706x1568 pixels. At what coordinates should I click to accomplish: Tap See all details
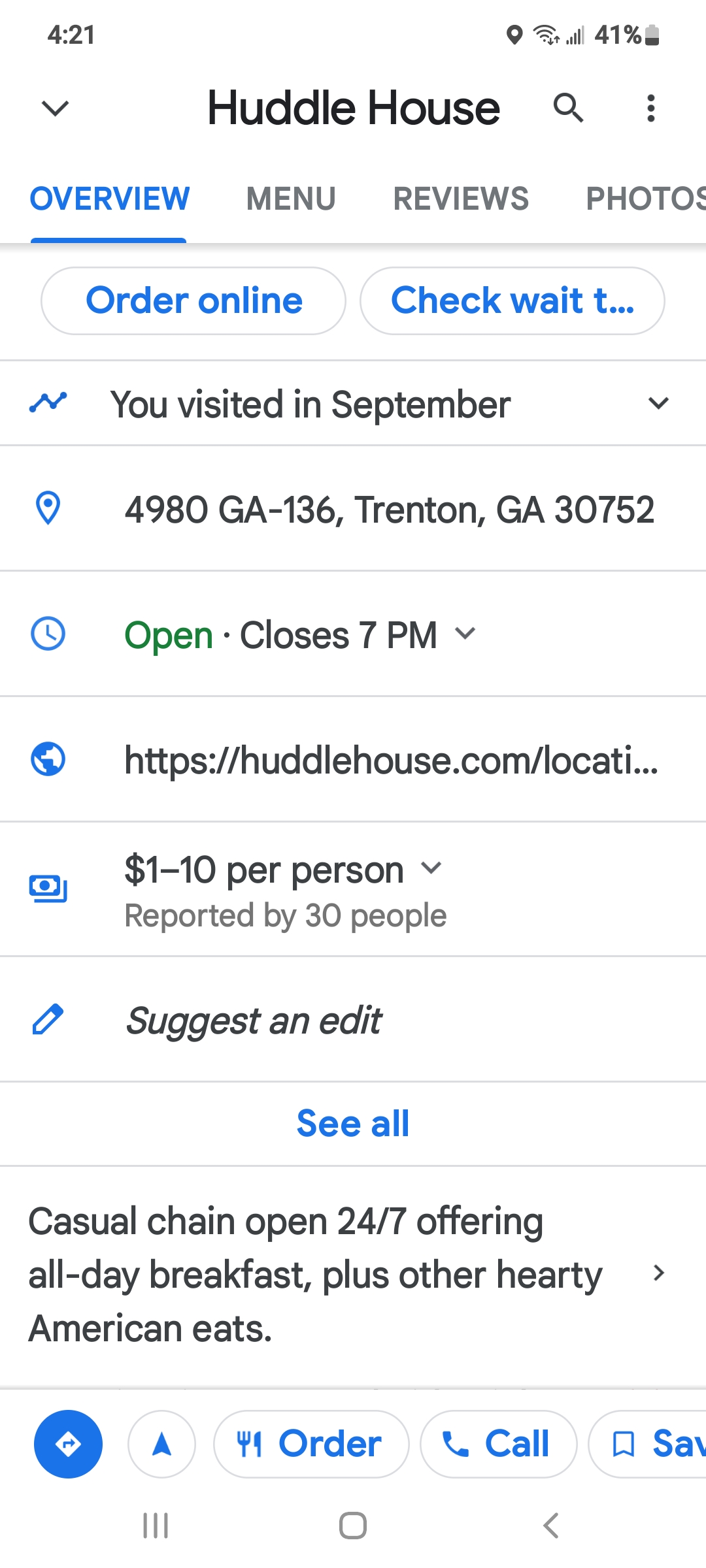(x=353, y=1124)
